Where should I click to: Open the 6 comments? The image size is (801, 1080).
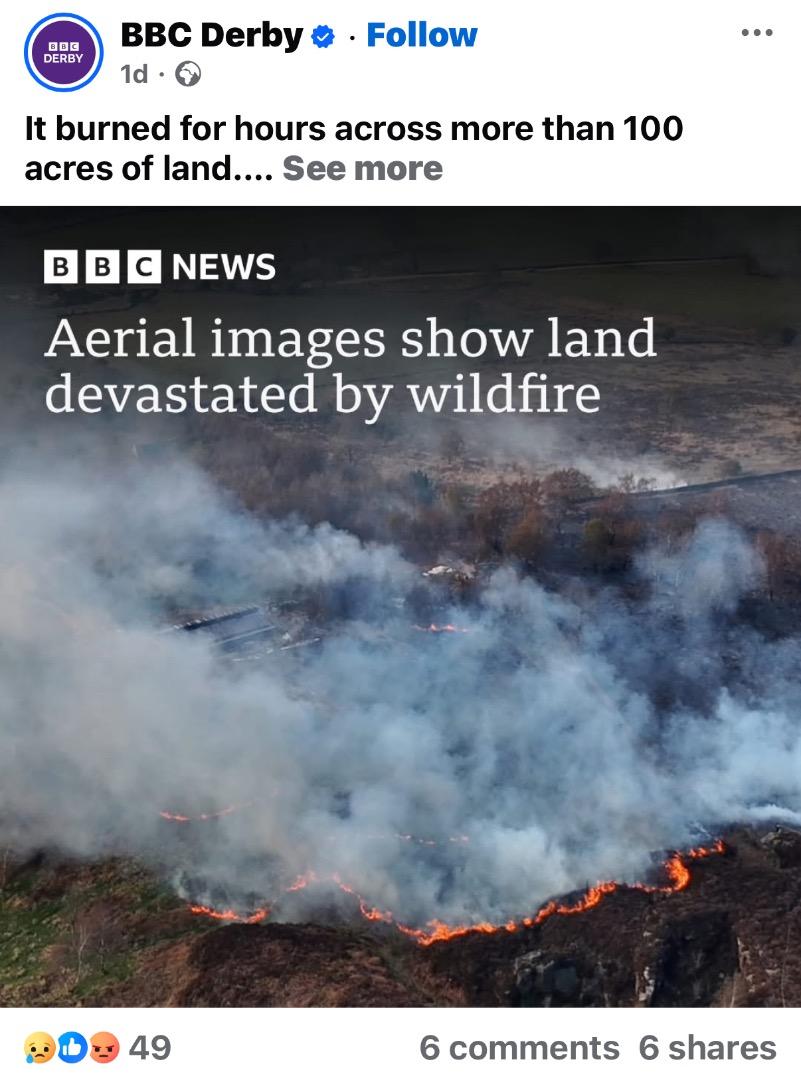pyautogui.click(x=519, y=1047)
